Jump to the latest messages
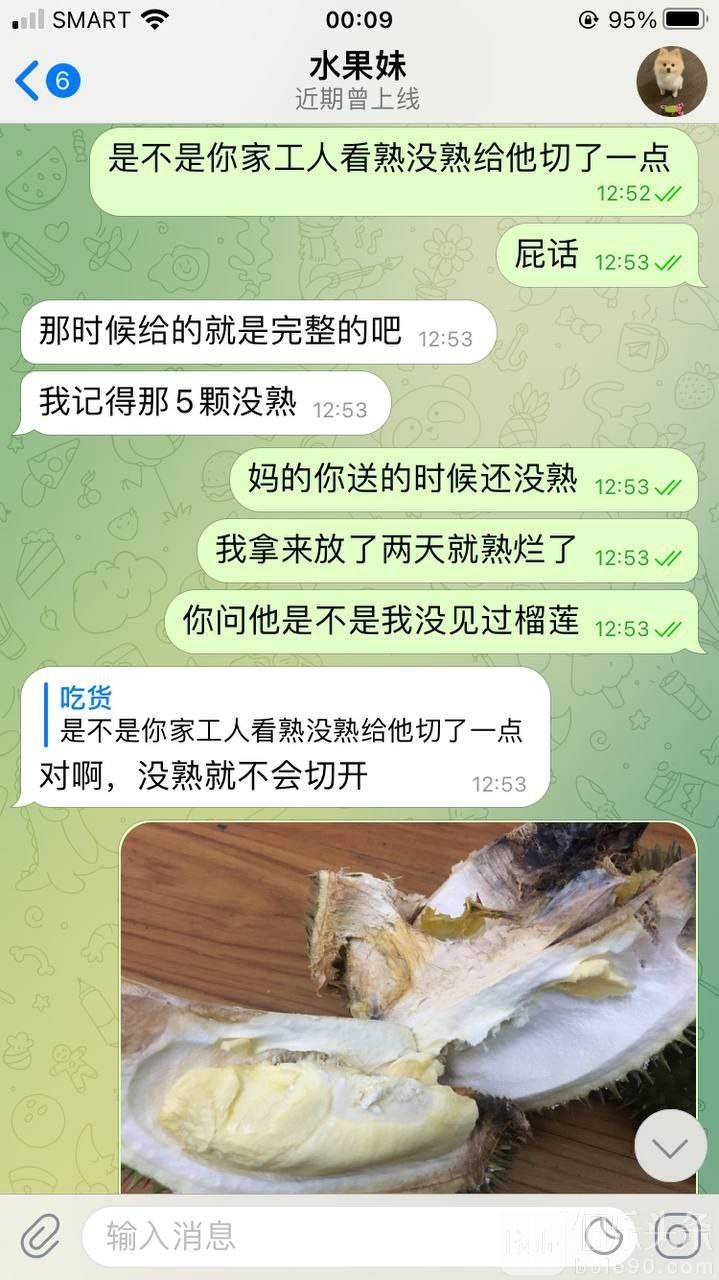This screenshot has height=1280, width=719. pyautogui.click(x=670, y=1146)
